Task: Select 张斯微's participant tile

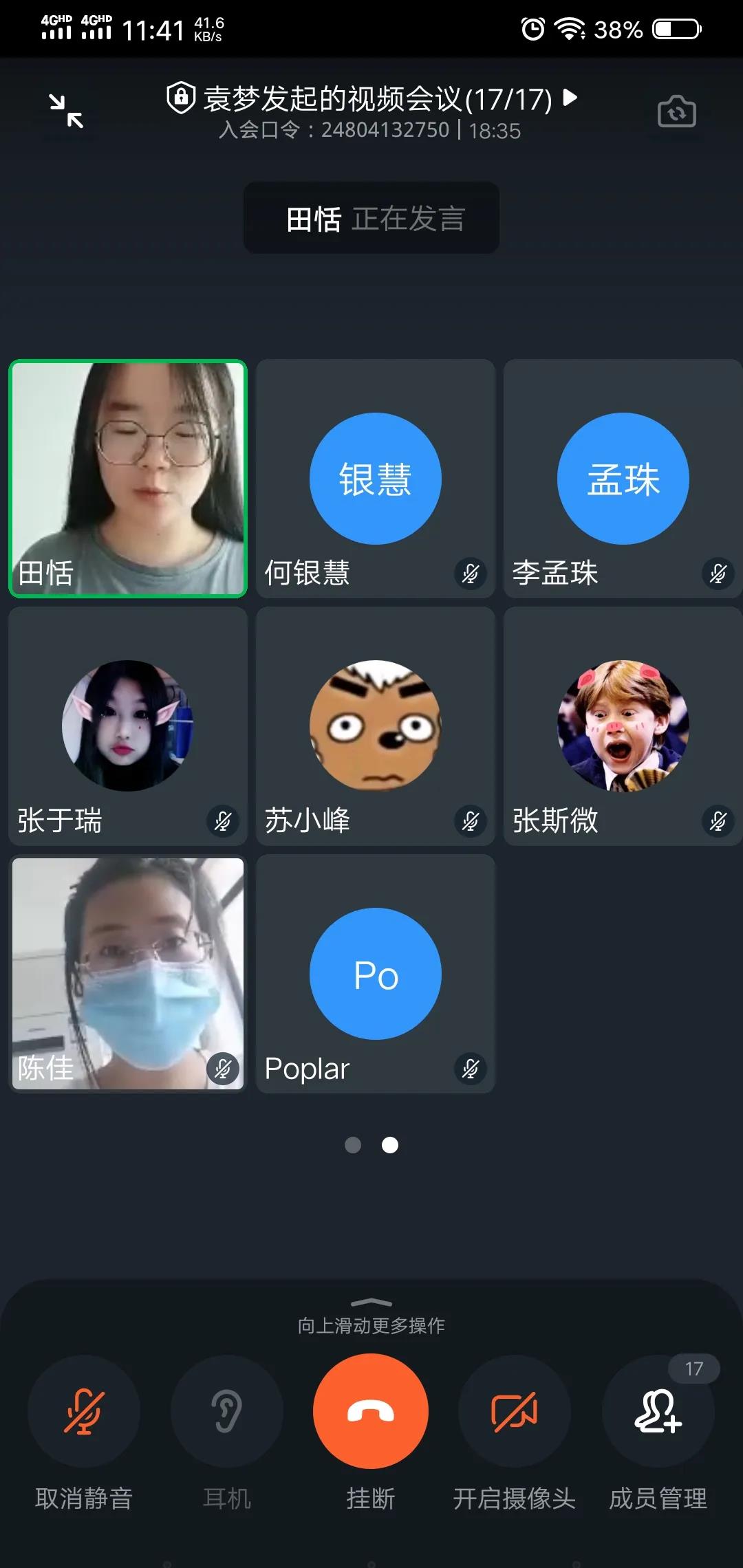Action: [623, 726]
